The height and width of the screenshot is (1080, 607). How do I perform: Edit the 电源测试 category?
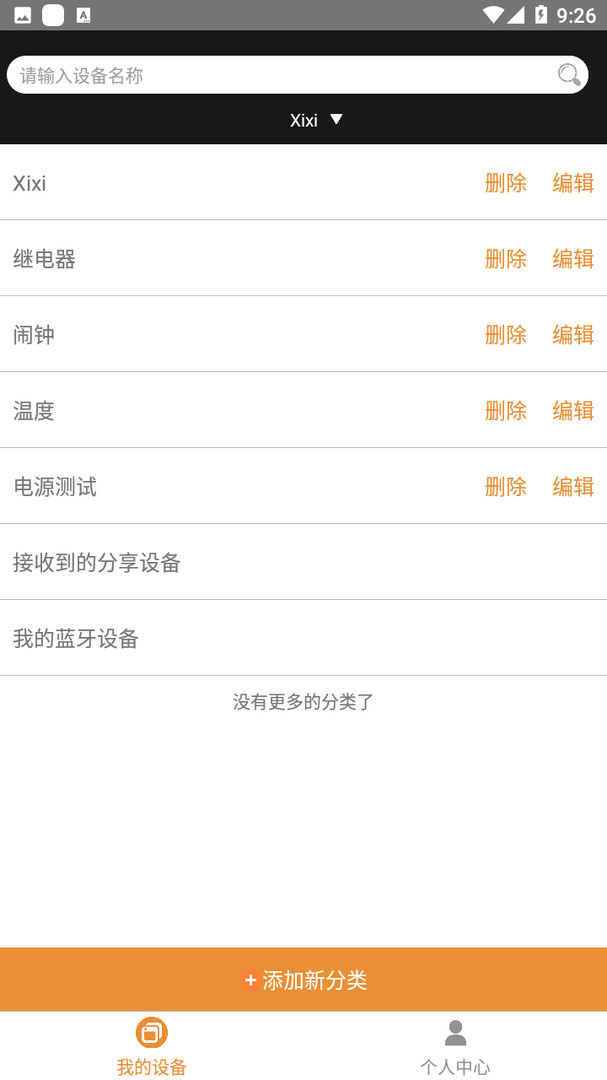pyautogui.click(x=573, y=487)
